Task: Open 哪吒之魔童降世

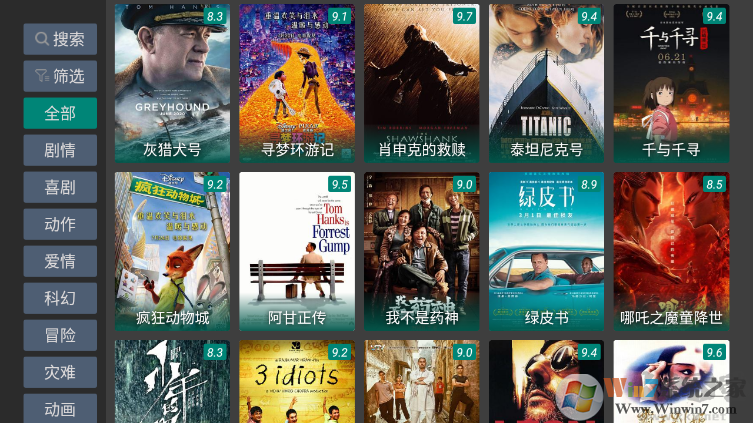Action: [671, 251]
